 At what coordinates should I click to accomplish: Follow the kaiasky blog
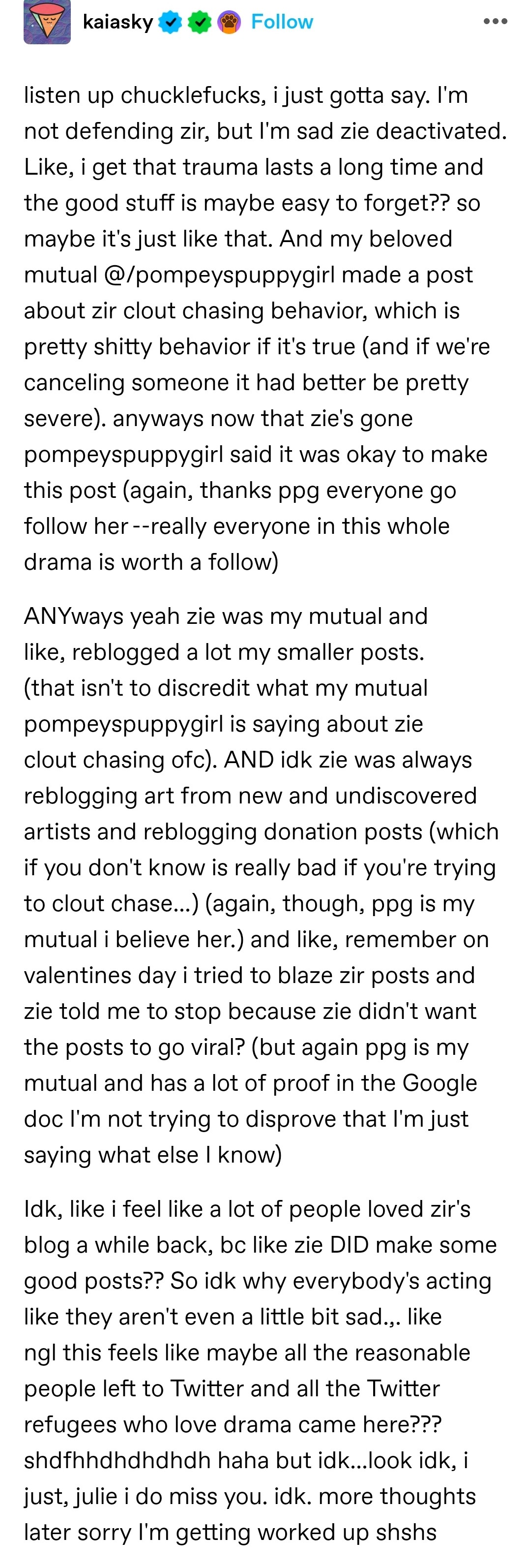282,22
